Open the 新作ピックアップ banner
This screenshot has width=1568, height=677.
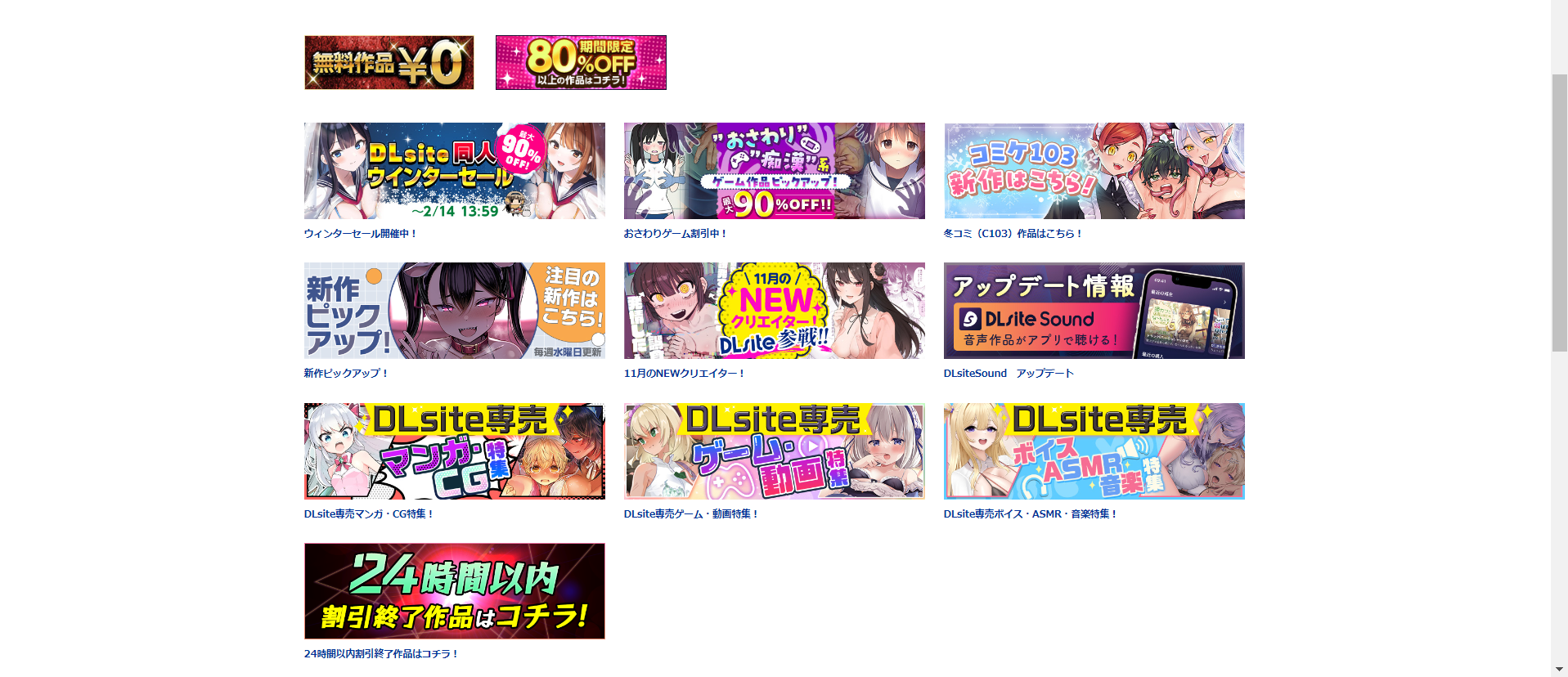click(x=454, y=311)
